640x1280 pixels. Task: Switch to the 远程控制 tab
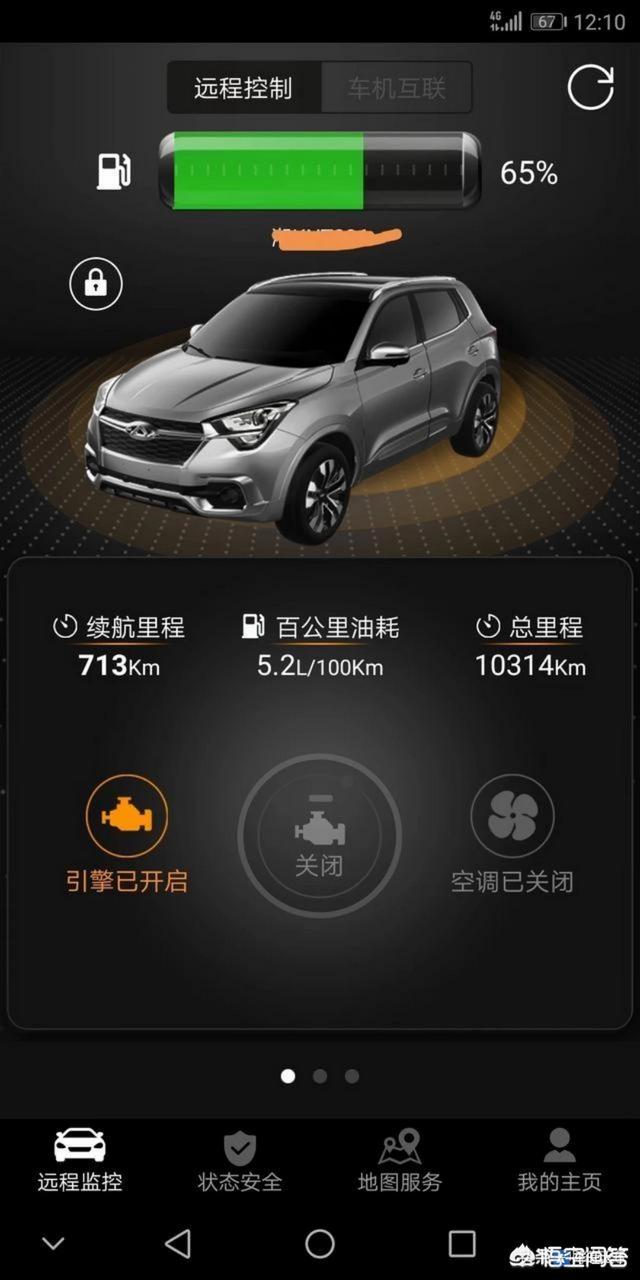243,88
